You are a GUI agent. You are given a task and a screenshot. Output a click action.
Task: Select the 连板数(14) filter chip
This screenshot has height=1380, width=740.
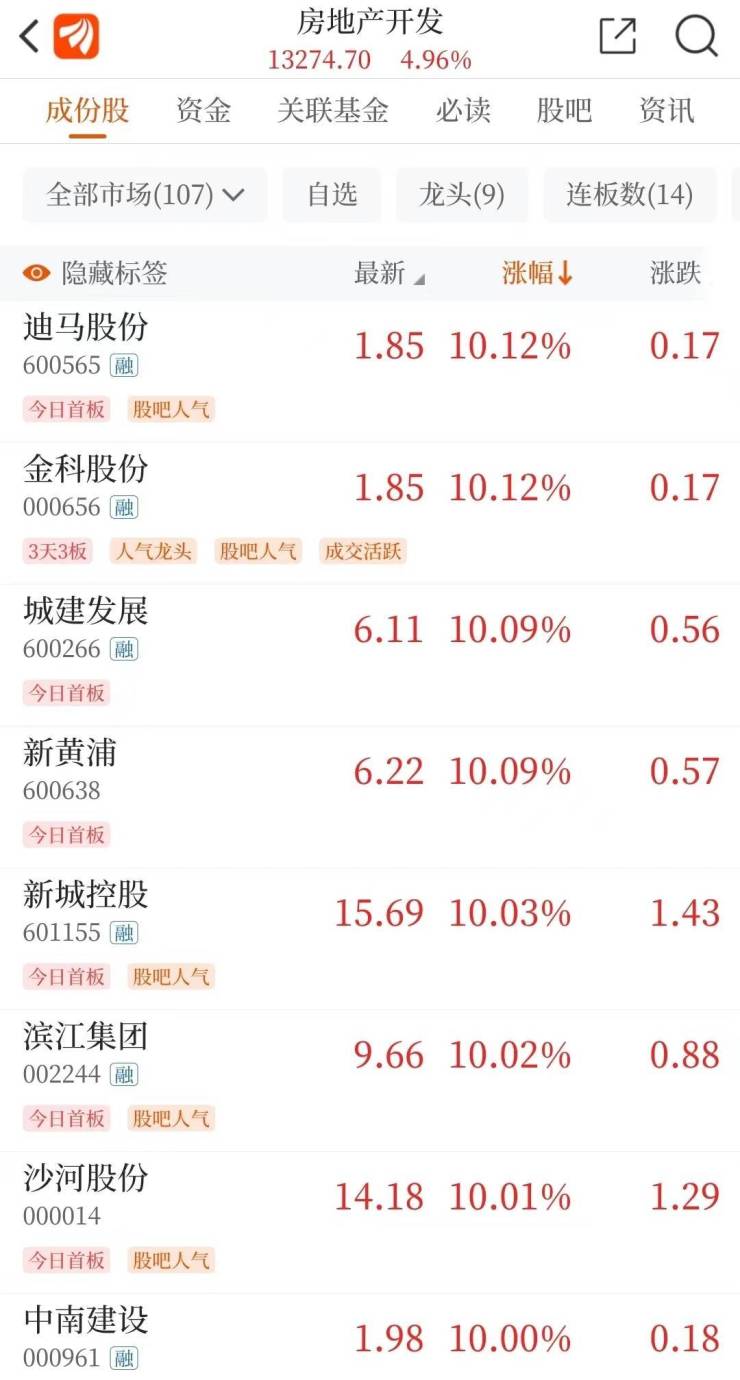[x=630, y=194]
